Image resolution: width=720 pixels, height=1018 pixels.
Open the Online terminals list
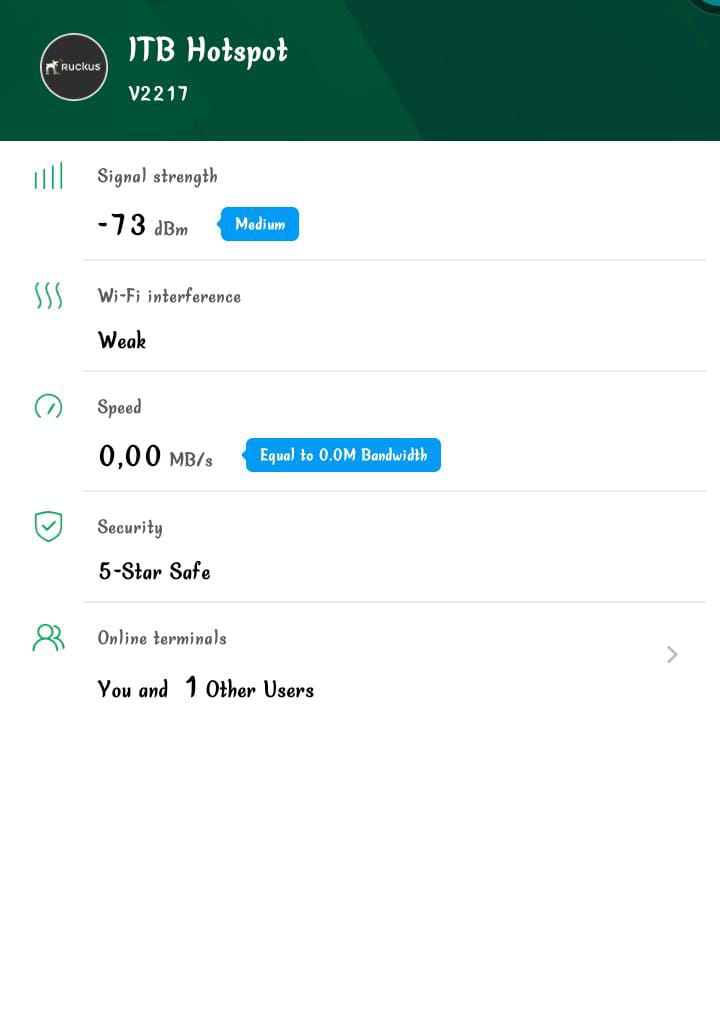point(671,655)
